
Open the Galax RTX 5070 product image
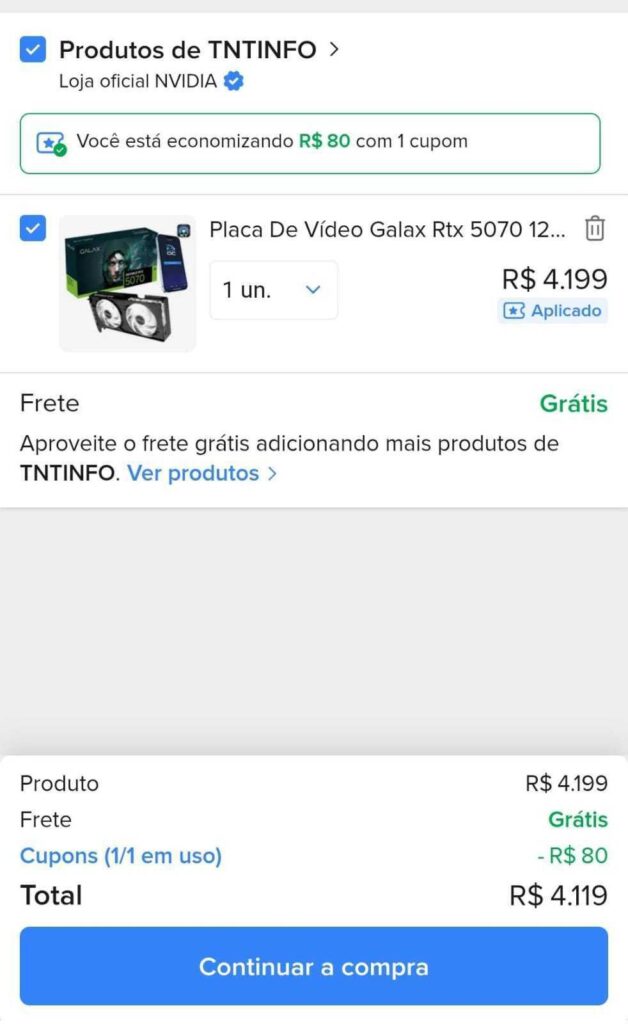pyautogui.click(x=127, y=283)
